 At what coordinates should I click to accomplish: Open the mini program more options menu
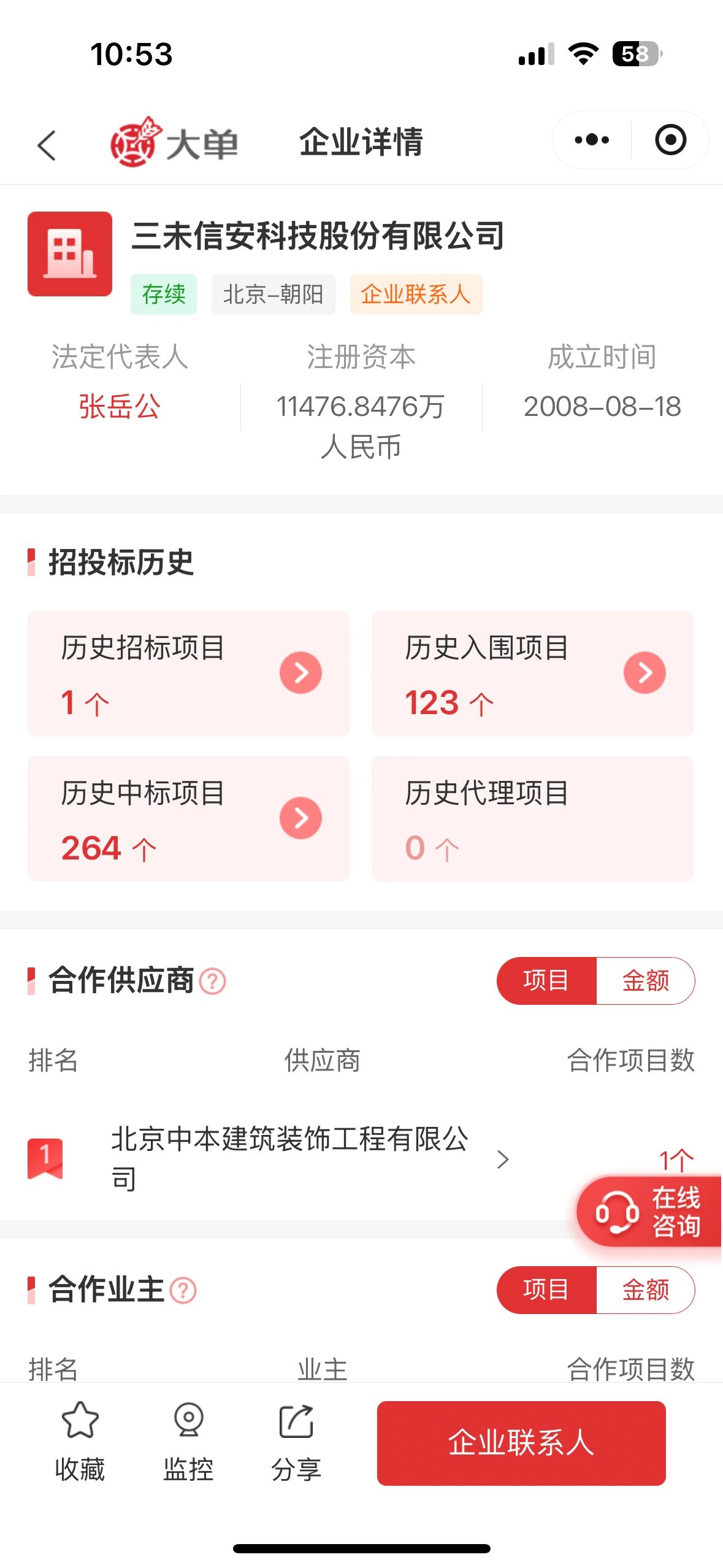coord(592,140)
